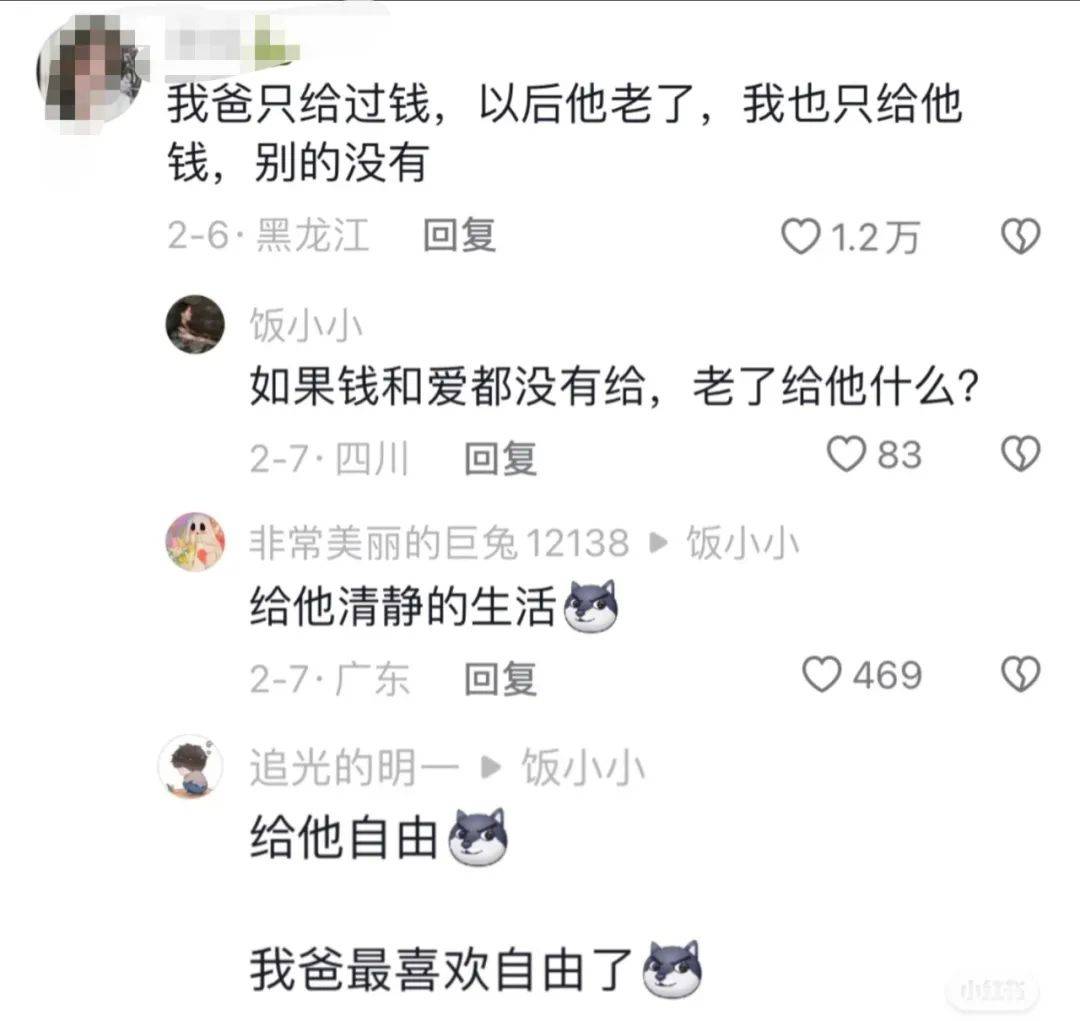Image resolution: width=1080 pixels, height=1021 pixels.
Task: Open 追光的明一's profile avatar
Action: [x=192, y=765]
